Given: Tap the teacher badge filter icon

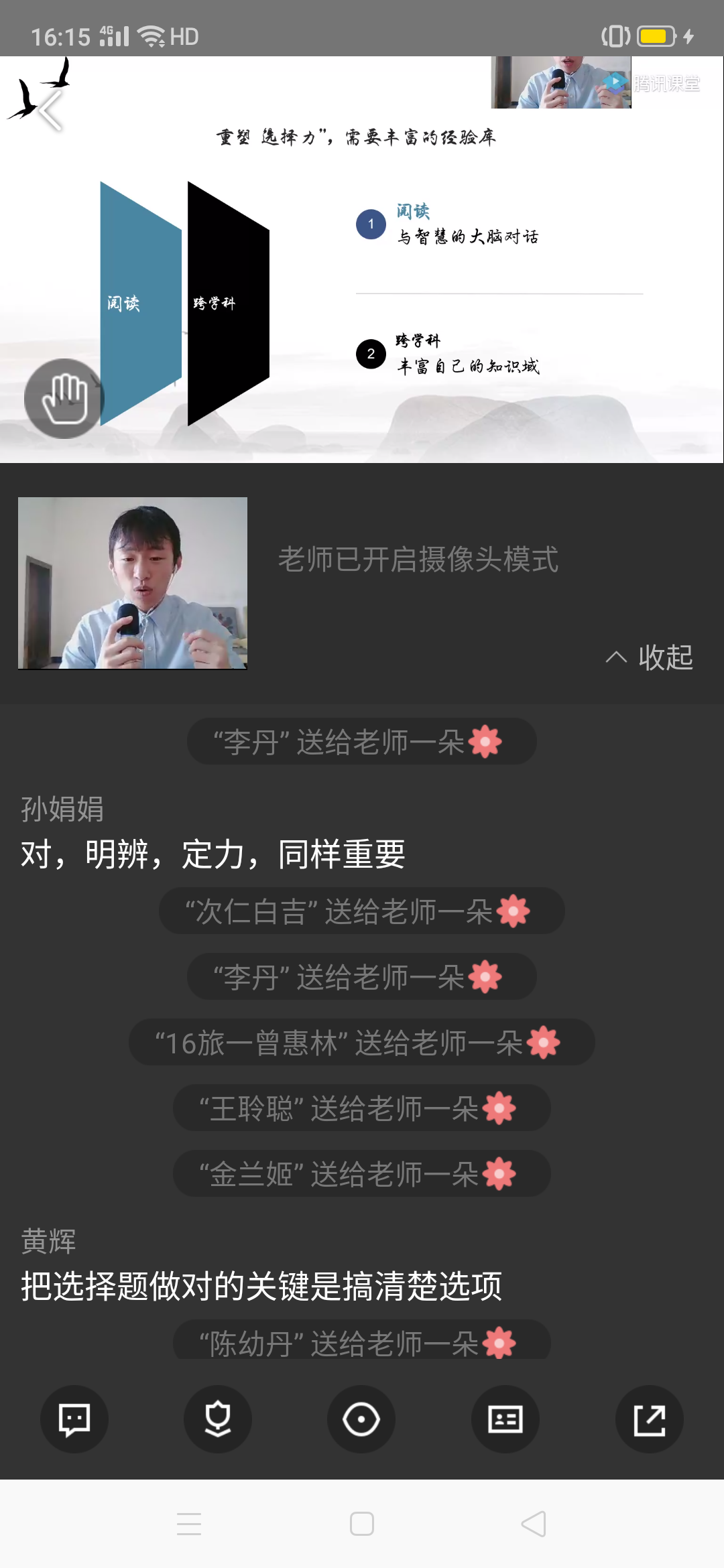Looking at the screenshot, I should 218,1419.
